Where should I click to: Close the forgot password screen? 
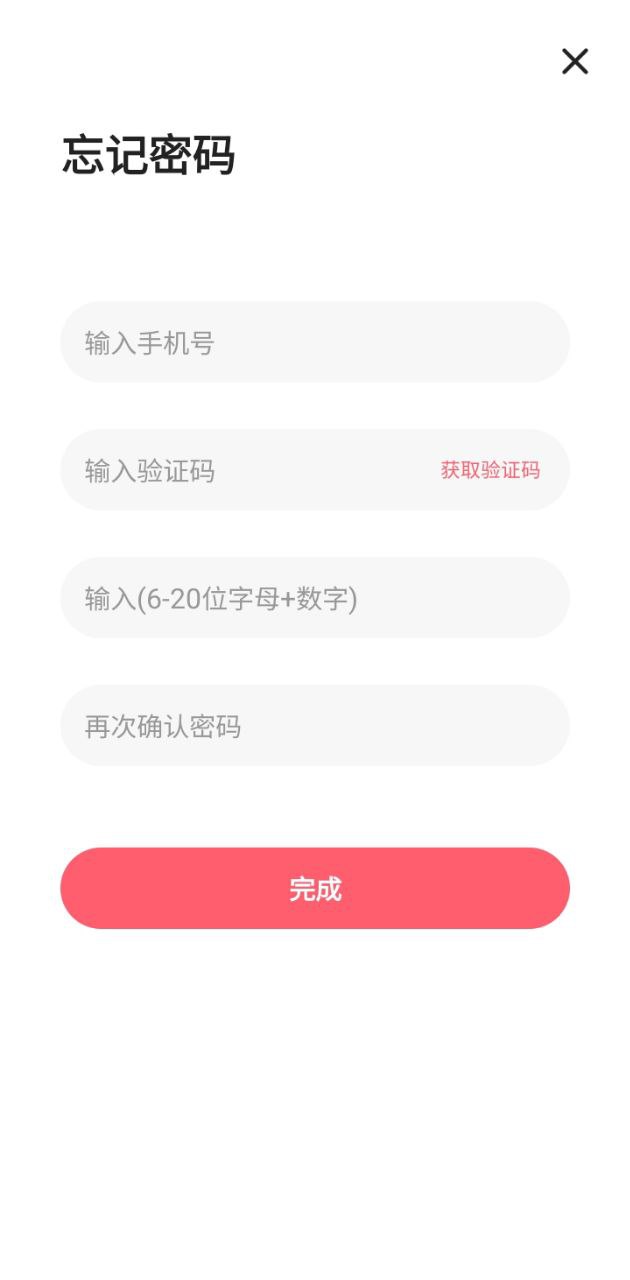(x=575, y=62)
